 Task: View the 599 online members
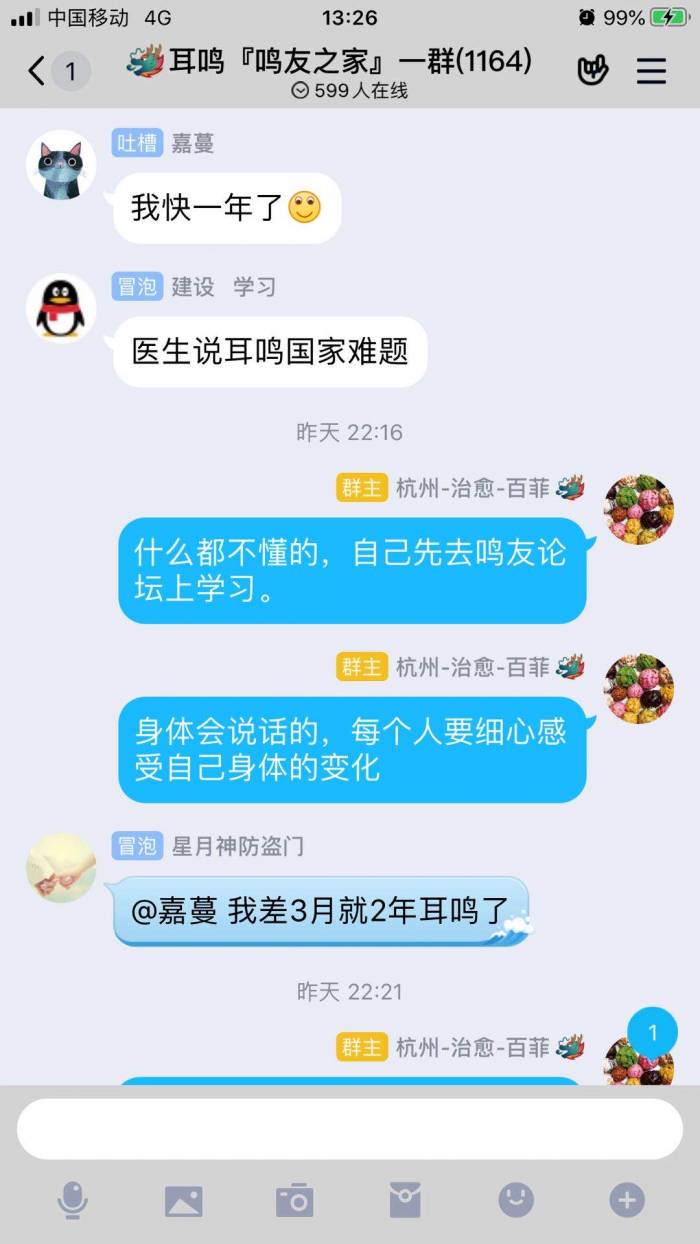349,90
